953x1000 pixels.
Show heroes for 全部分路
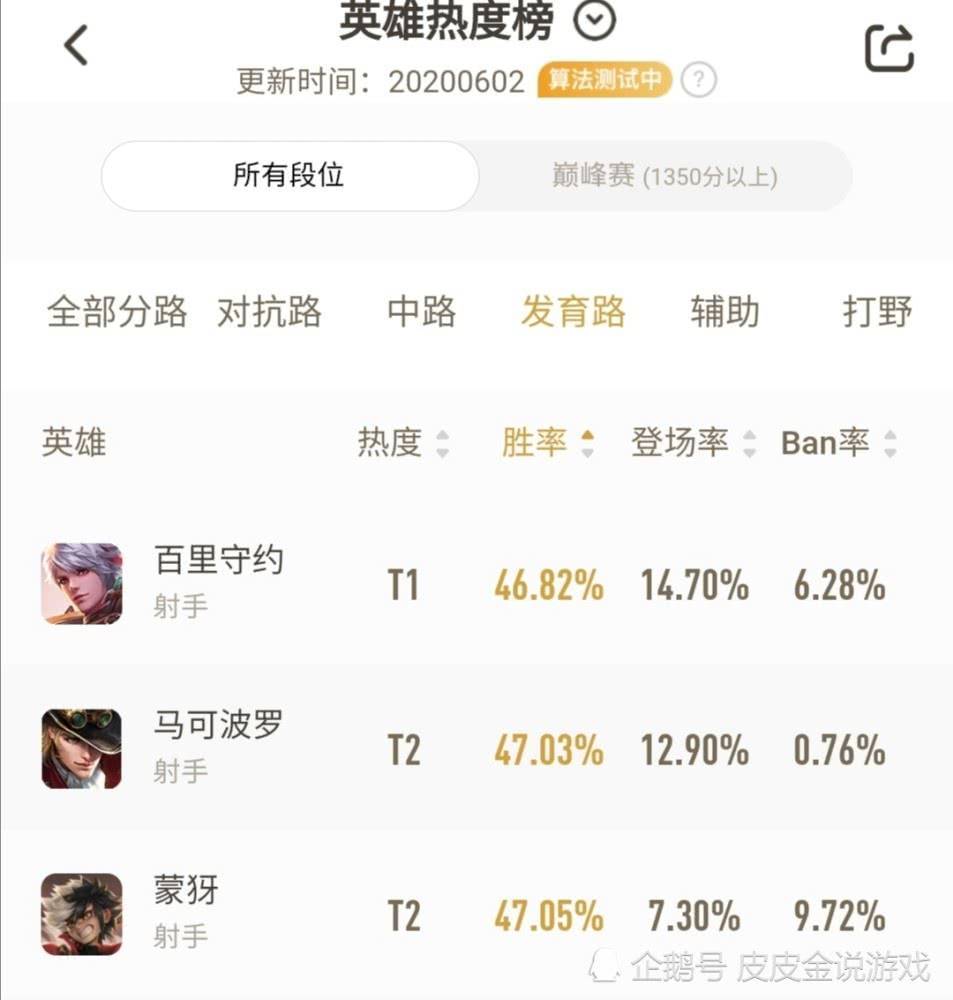tap(117, 312)
